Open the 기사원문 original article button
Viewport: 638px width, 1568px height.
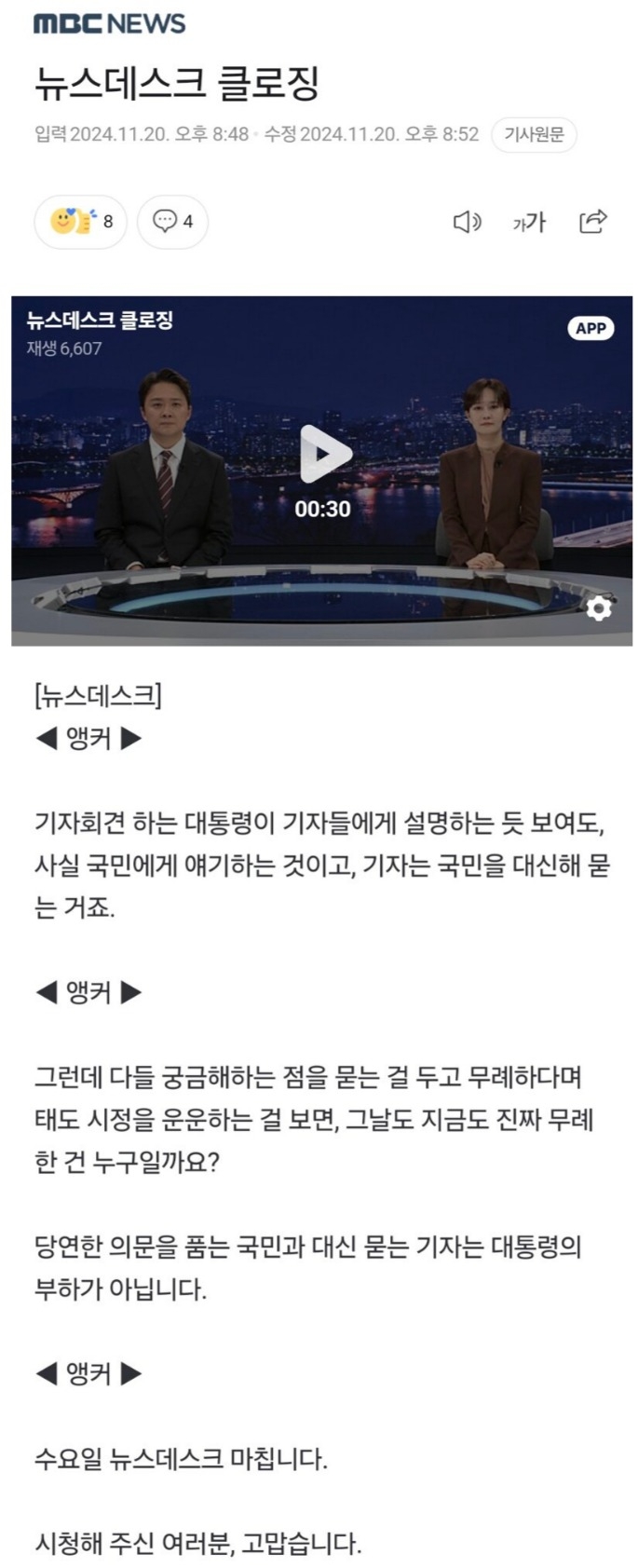coord(534,134)
